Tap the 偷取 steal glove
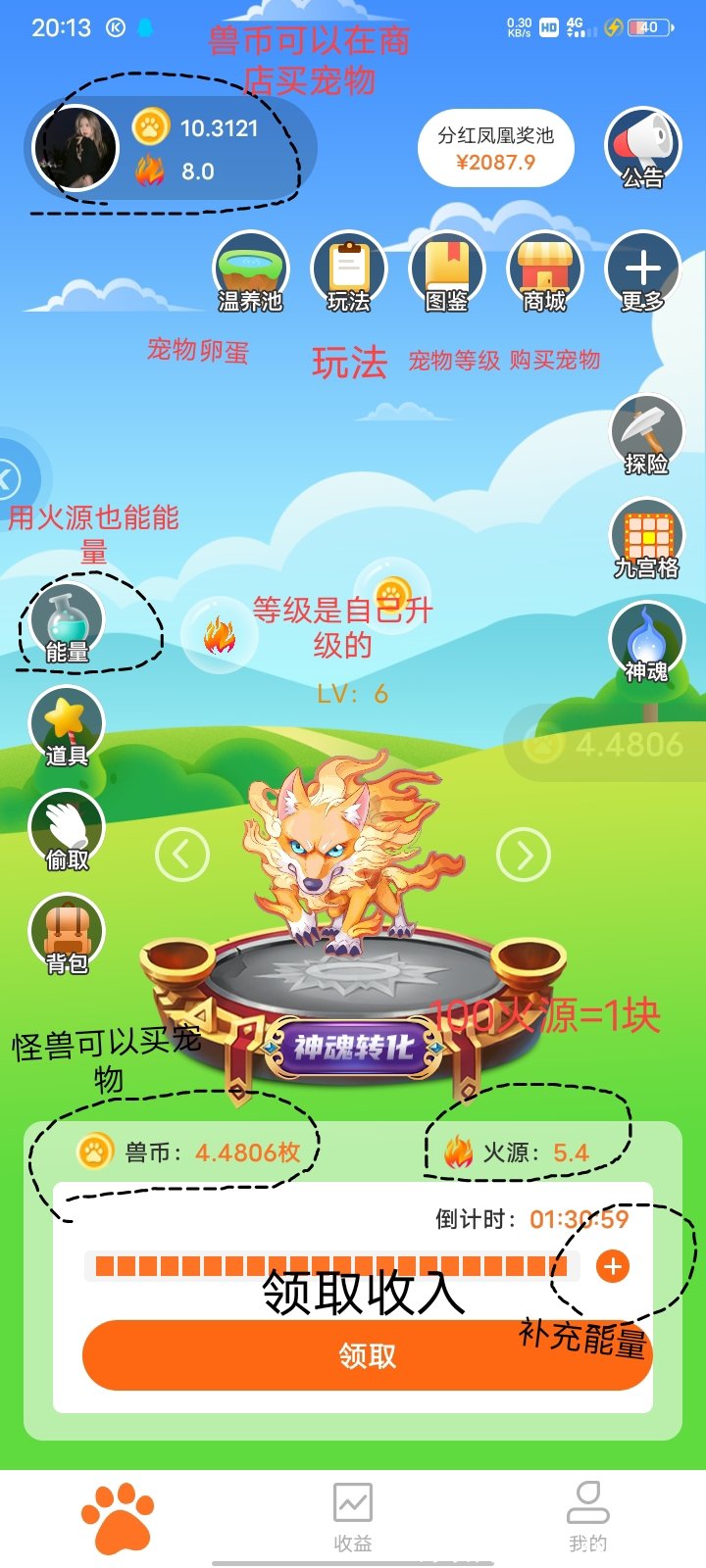Image resolution: width=706 pixels, height=1568 pixels. [67, 830]
